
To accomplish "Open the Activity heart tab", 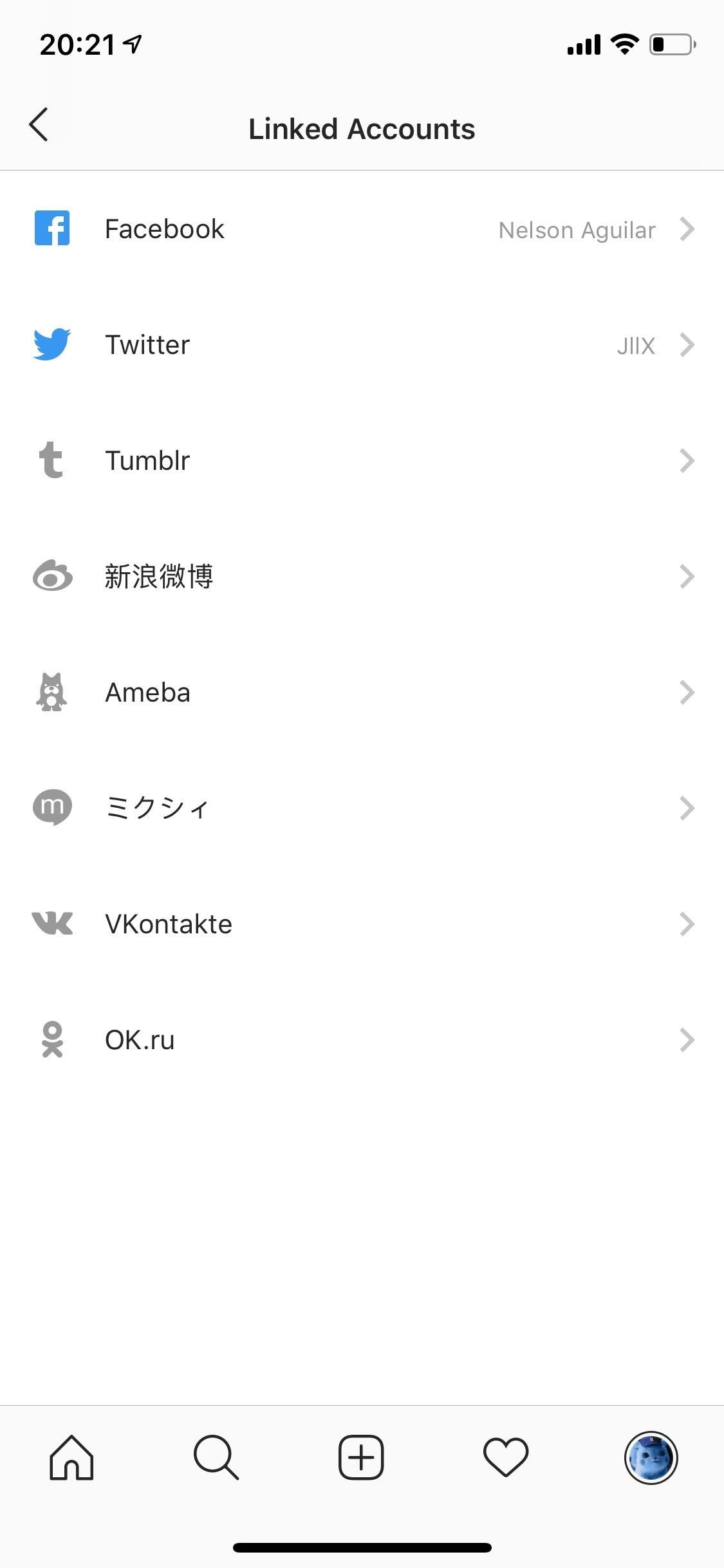I will (x=506, y=1457).
